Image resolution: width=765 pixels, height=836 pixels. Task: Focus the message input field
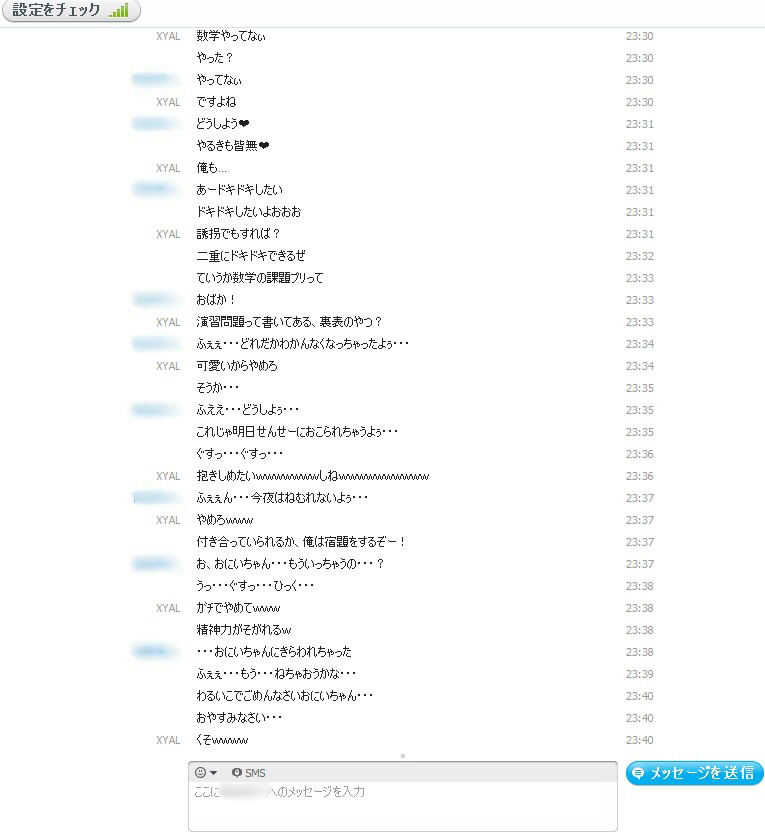coord(402,807)
